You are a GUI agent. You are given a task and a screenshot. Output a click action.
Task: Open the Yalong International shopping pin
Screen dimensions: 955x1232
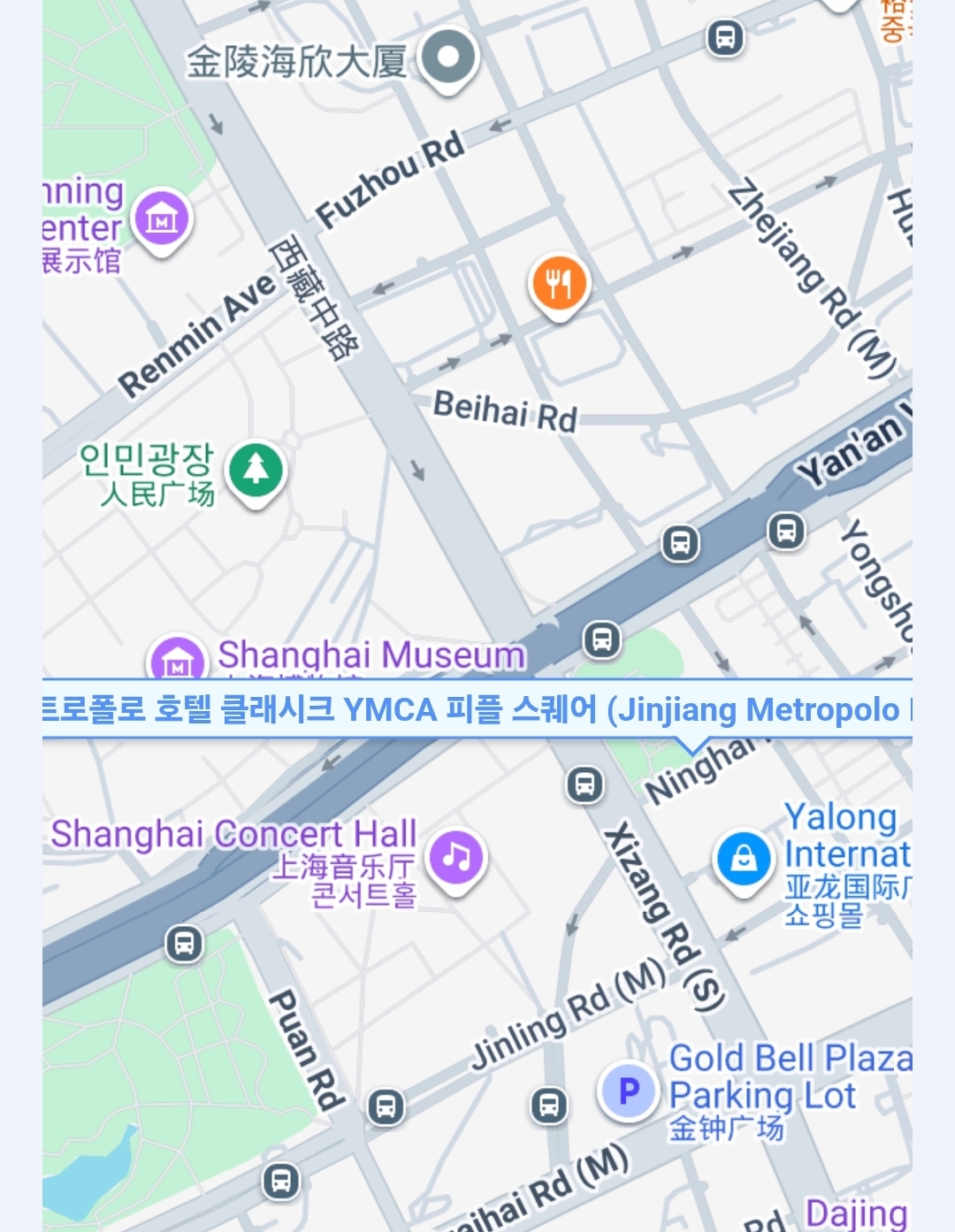point(744,859)
